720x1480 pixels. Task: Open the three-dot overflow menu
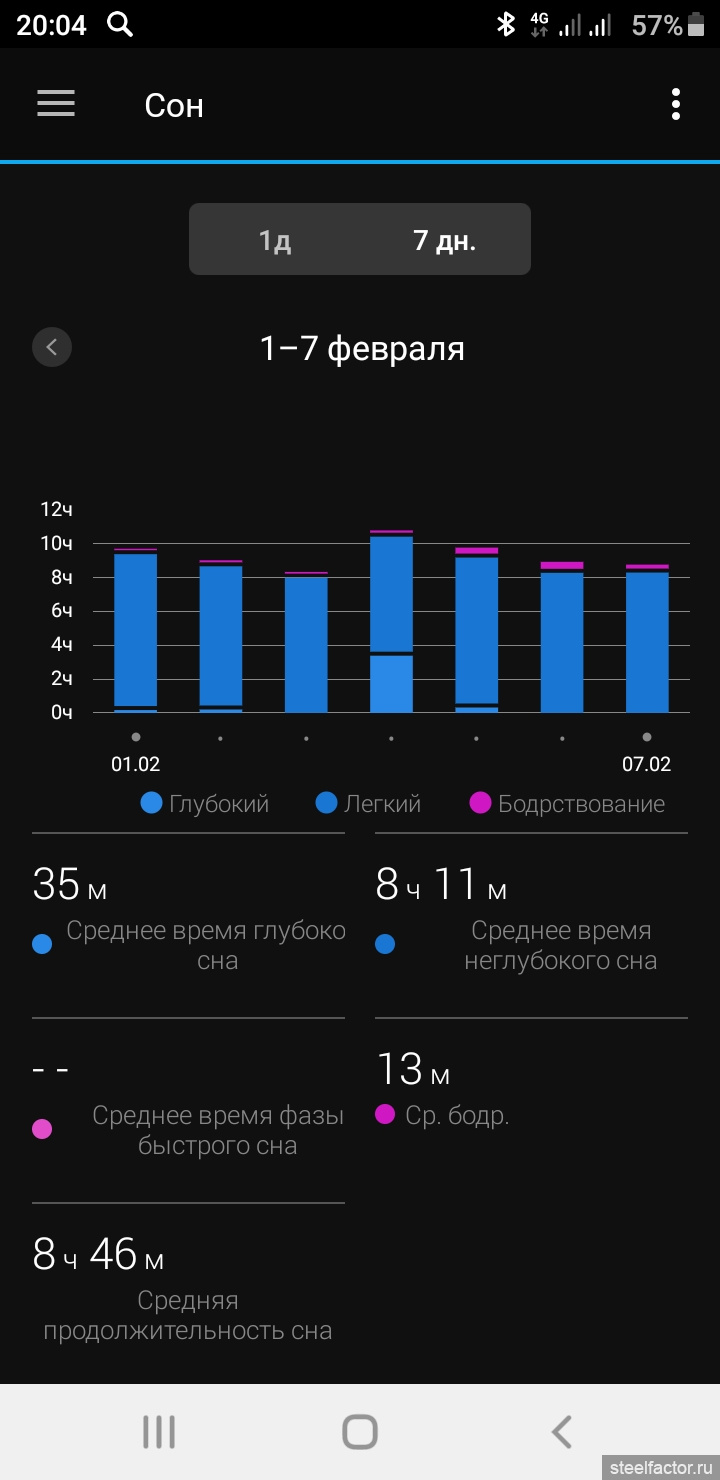[676, 104]
